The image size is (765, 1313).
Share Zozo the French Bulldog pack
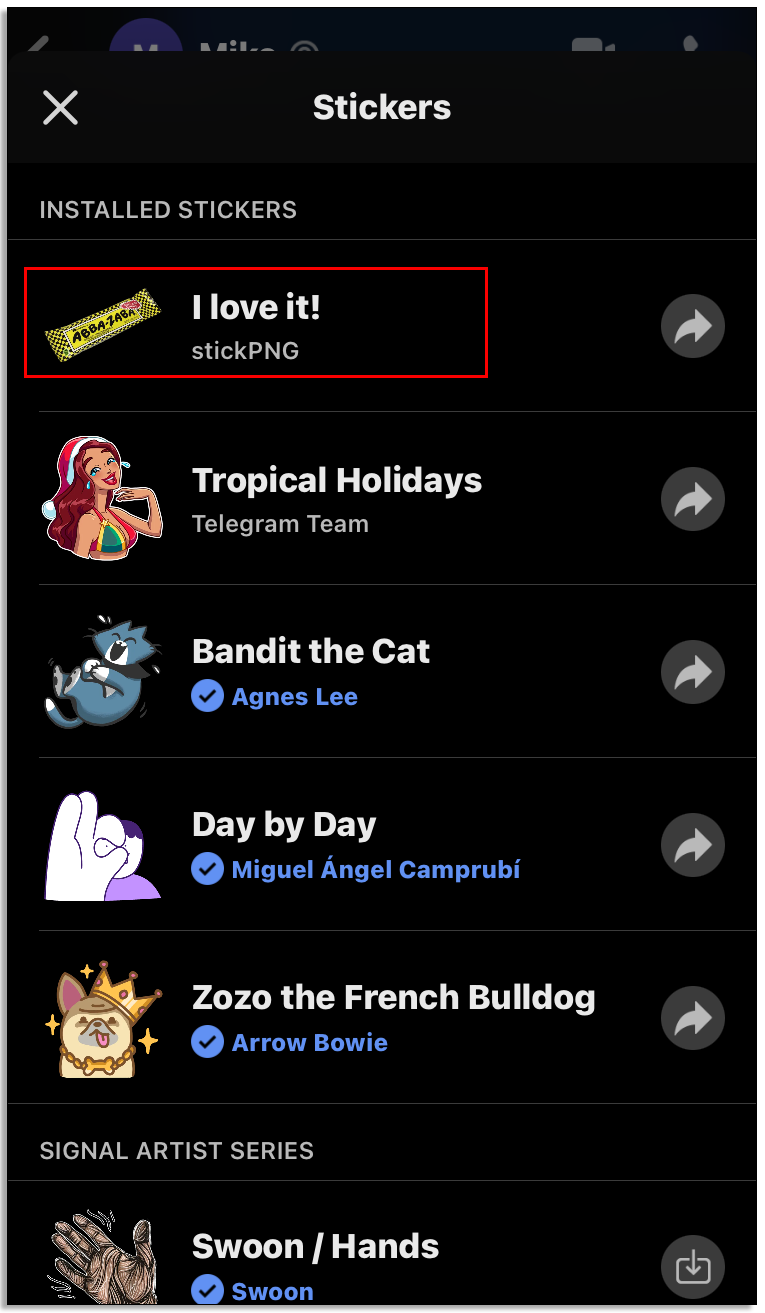click(x=692, y=1018)
